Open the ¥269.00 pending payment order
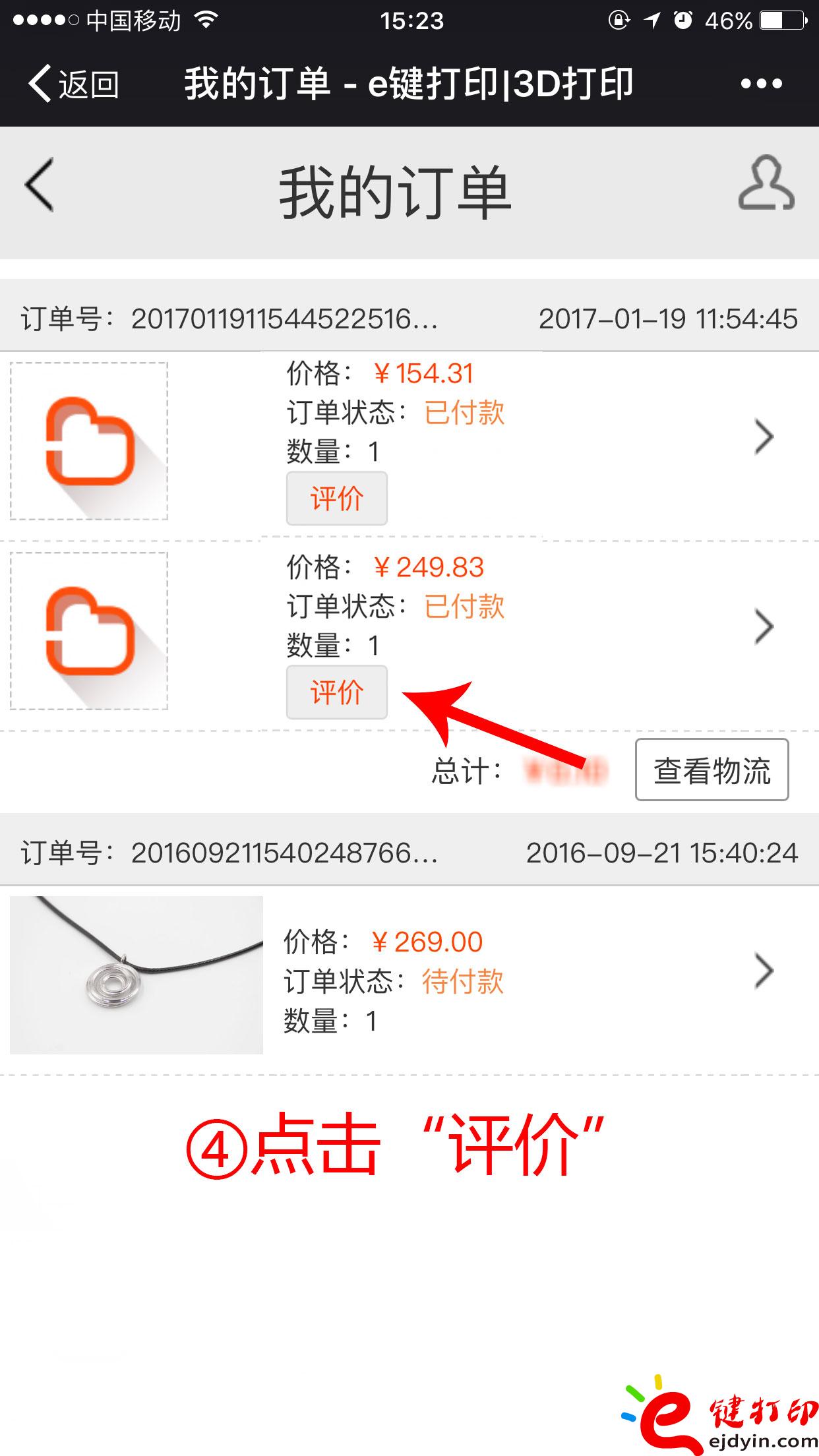 764,971
